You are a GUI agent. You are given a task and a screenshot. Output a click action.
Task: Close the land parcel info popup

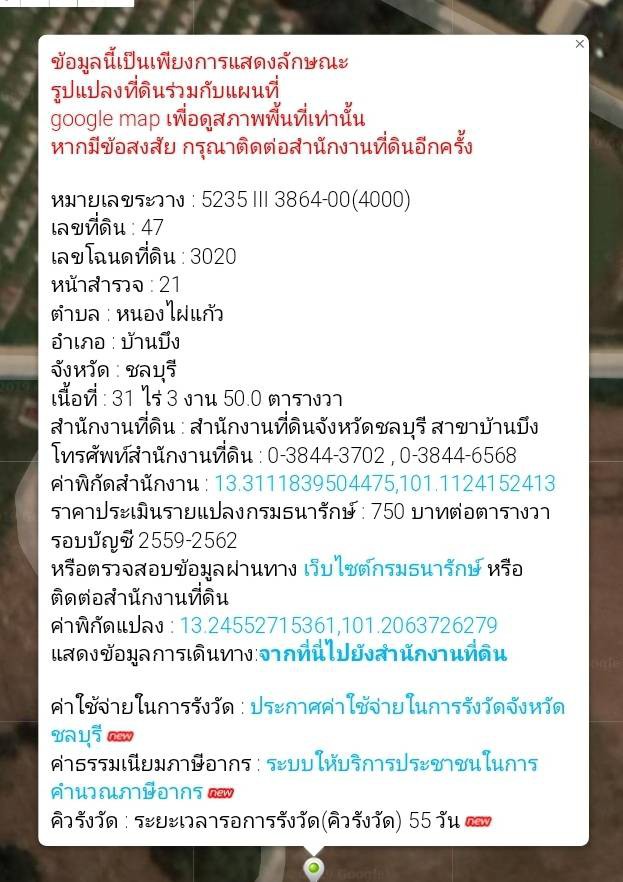point(579,44)
